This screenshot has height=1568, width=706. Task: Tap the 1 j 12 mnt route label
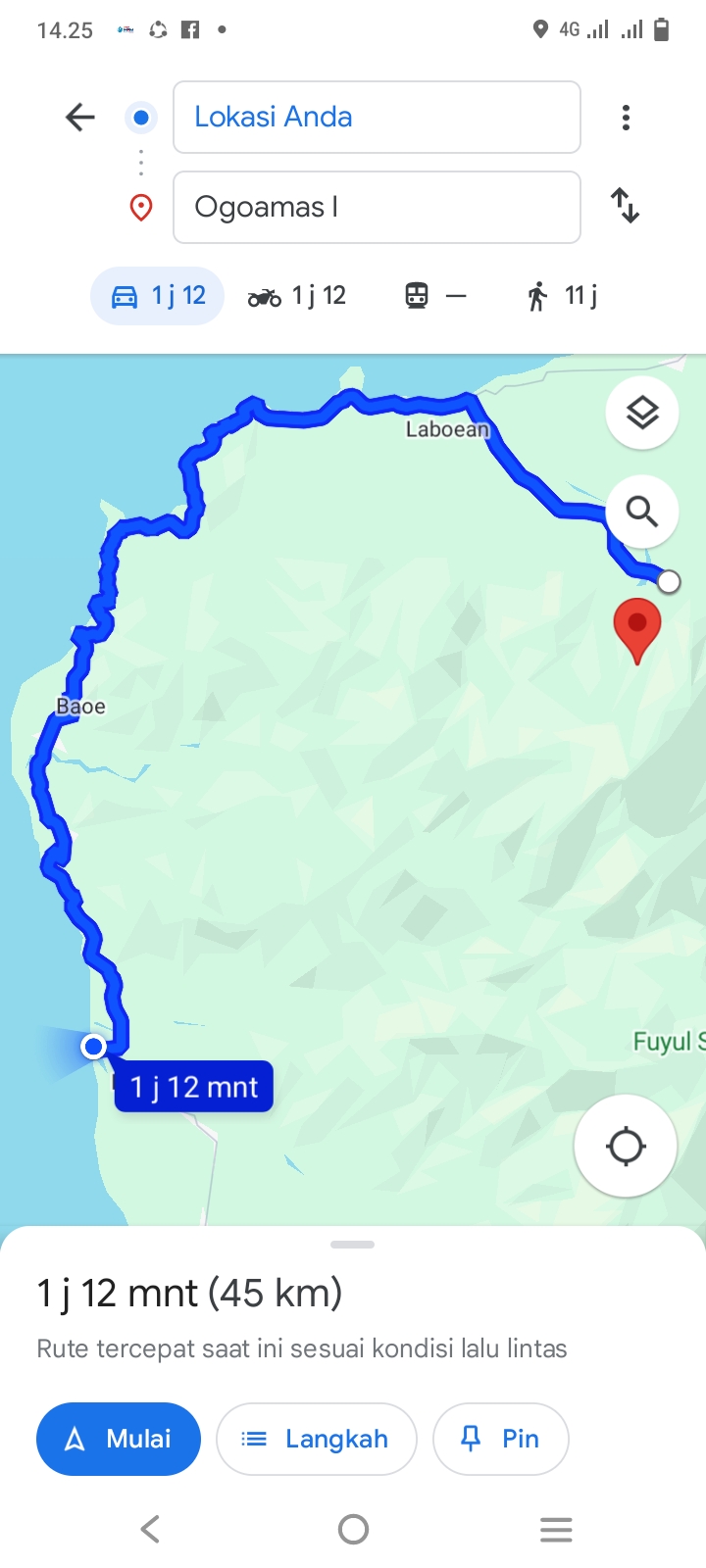coord(194,1087)
